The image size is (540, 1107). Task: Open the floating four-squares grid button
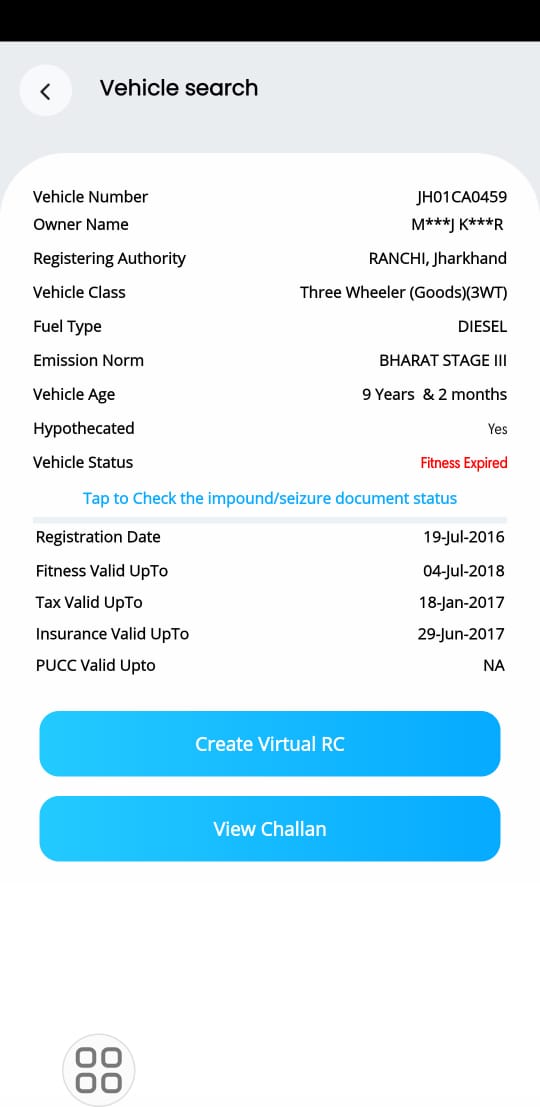coord(98,1070)
